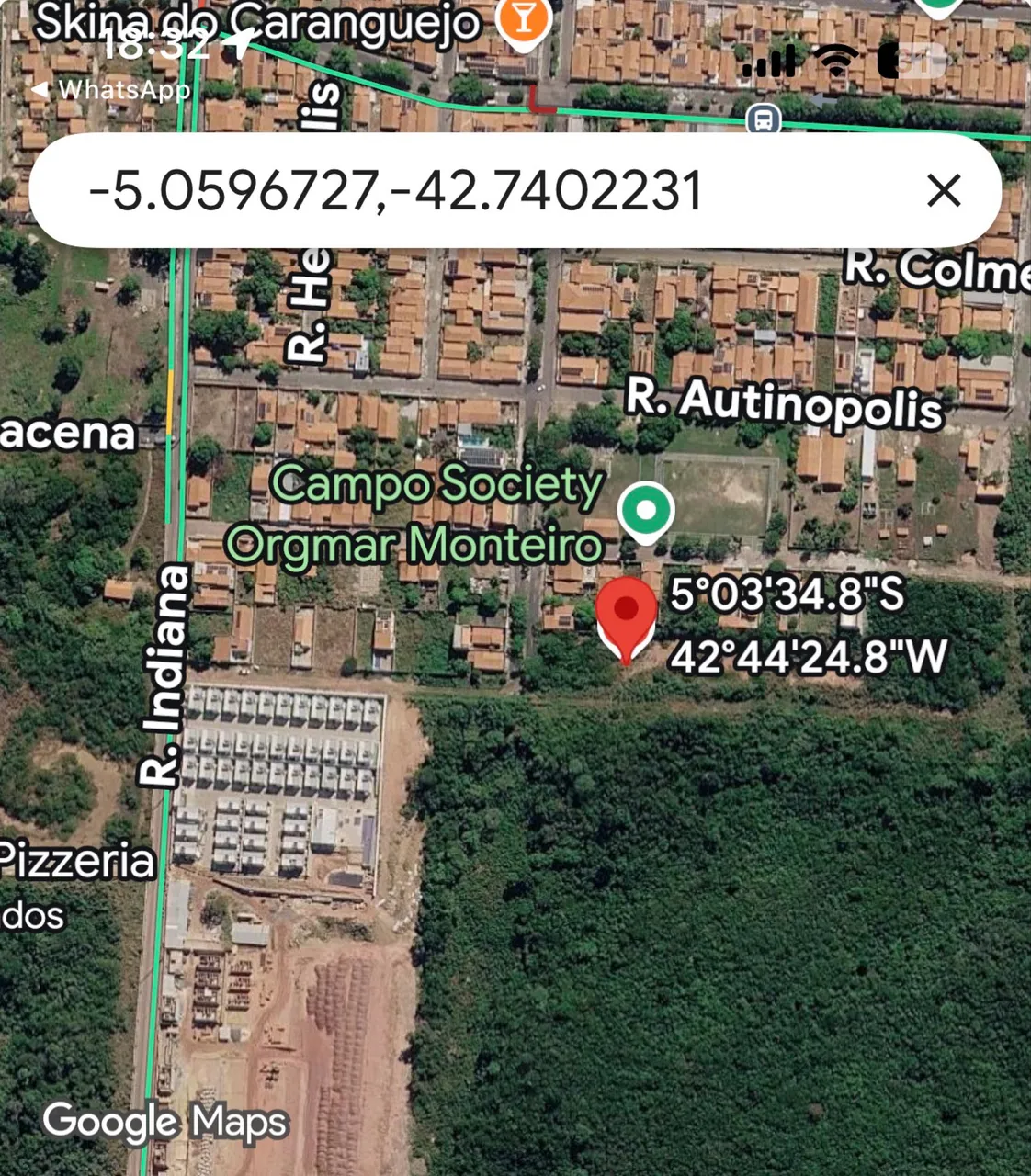Return to WhatsApp via the back link
The image size is (1031, 1176).
[110, 90]
